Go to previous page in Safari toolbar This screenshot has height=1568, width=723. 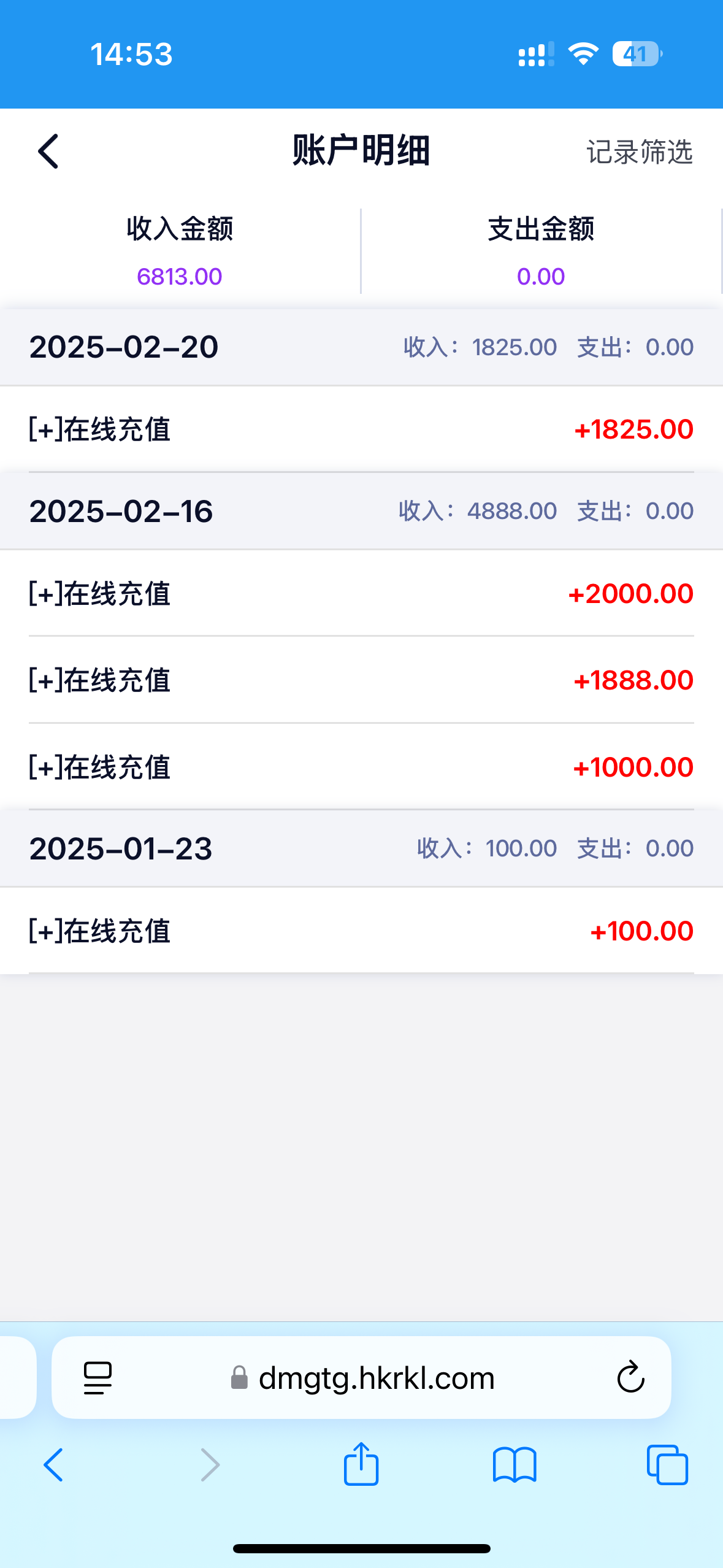coord(53,1465)
